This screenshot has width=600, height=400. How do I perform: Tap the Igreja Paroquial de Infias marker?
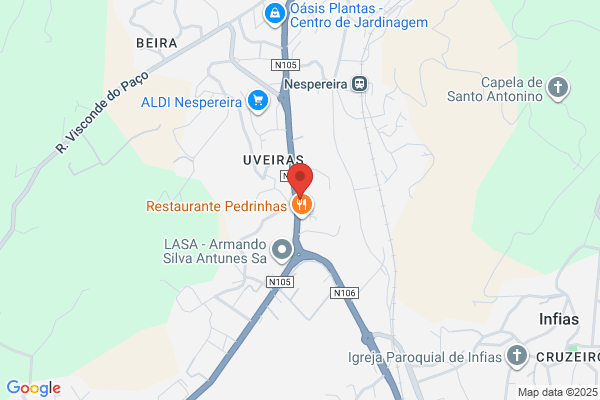pyautogui.click(x=517, y=357)
